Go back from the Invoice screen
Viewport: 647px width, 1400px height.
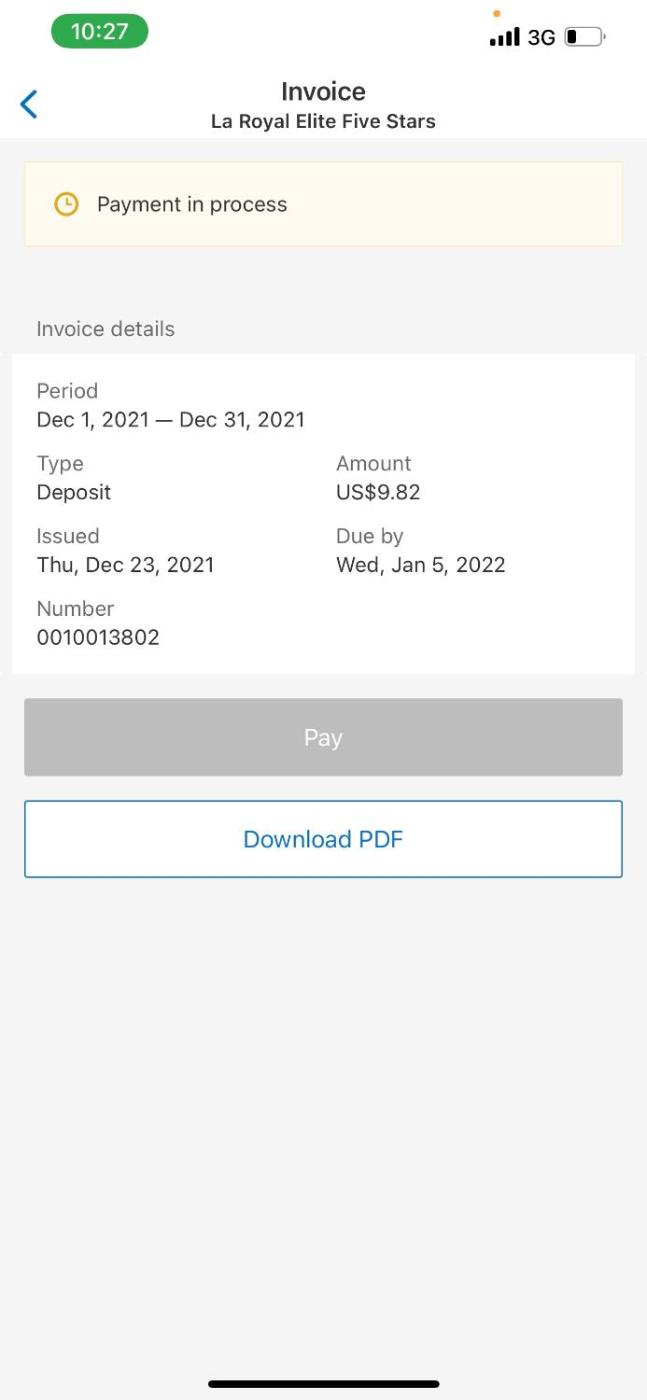[29, 103]
